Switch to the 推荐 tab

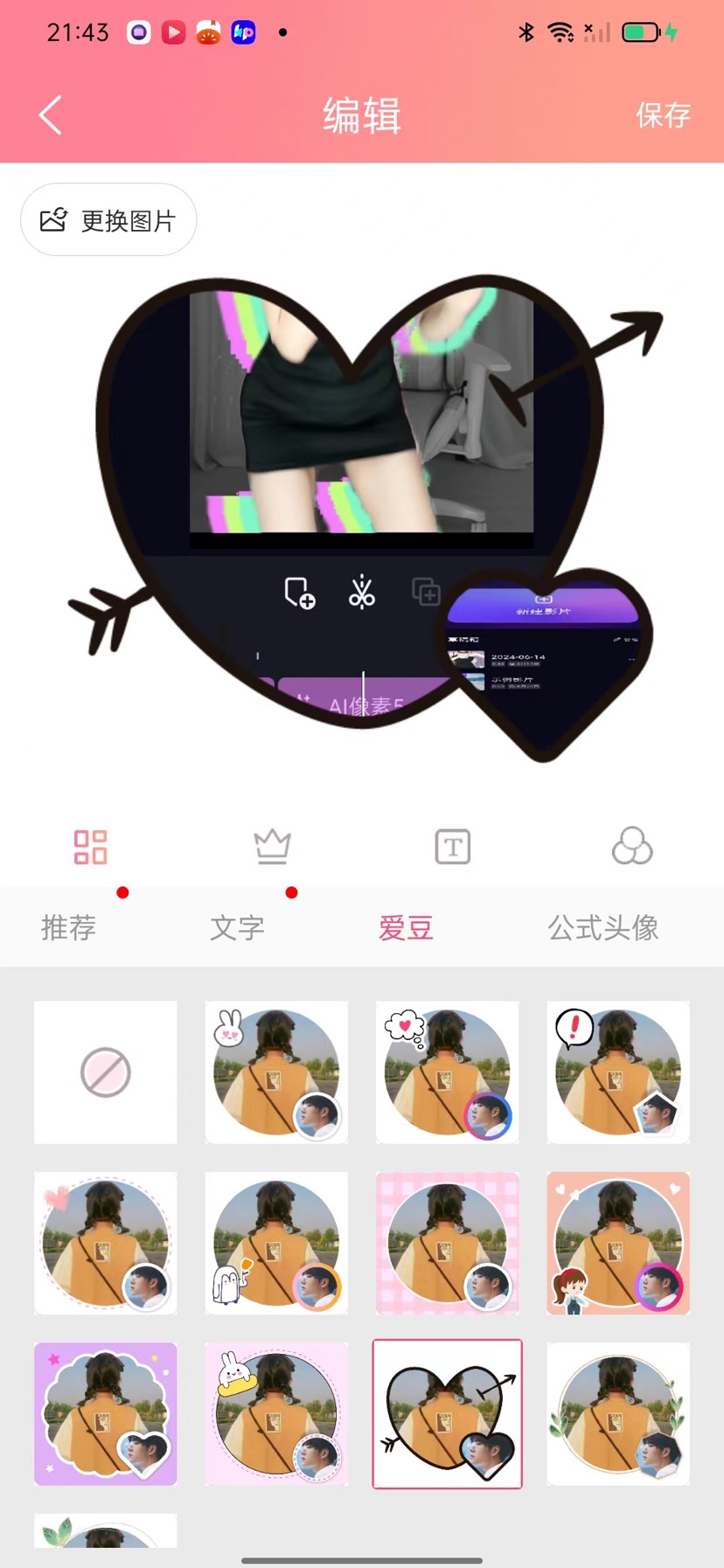point(69,927)
